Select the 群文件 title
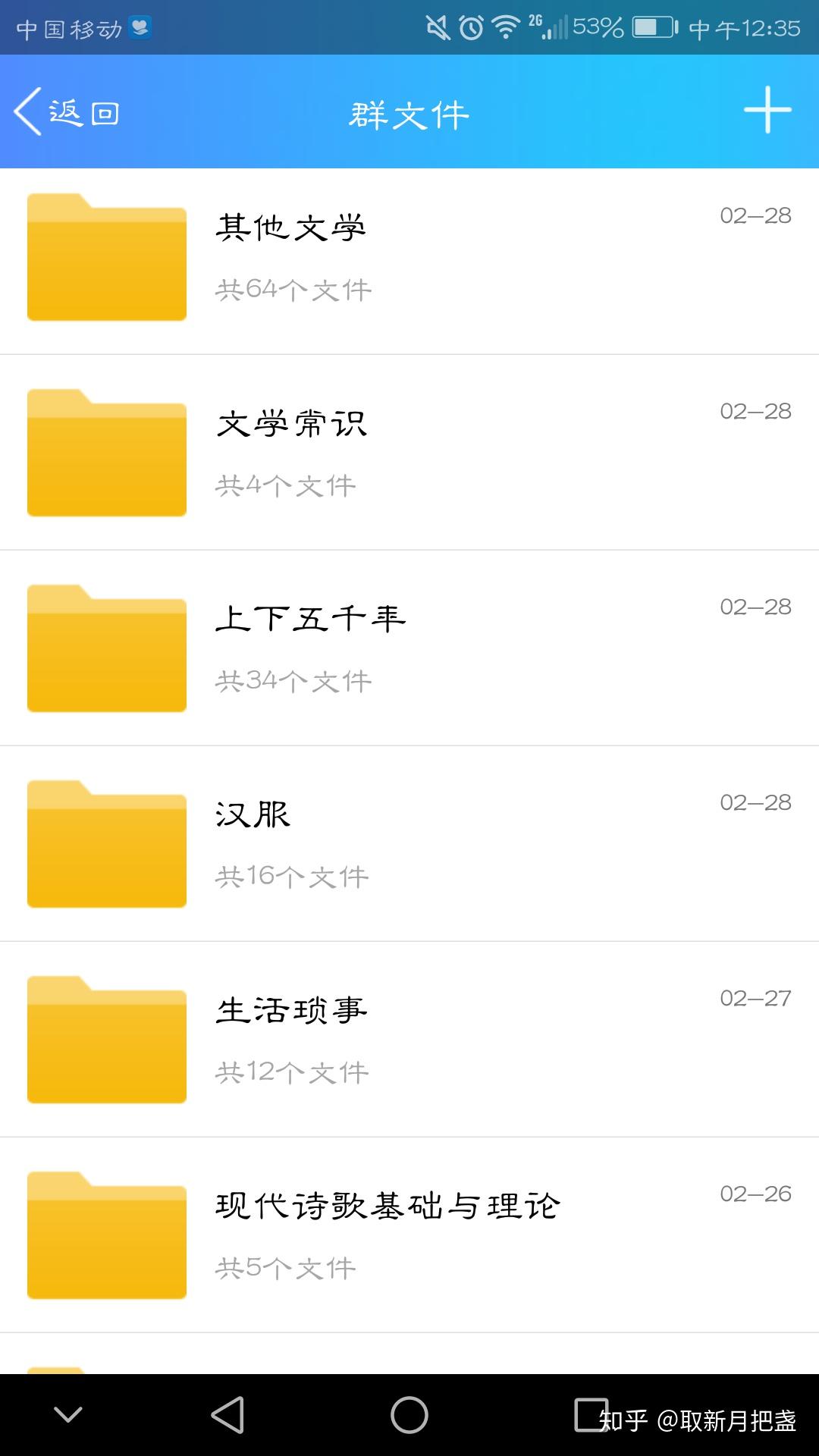Screen dimensions: 819x1456 point(409,114)
